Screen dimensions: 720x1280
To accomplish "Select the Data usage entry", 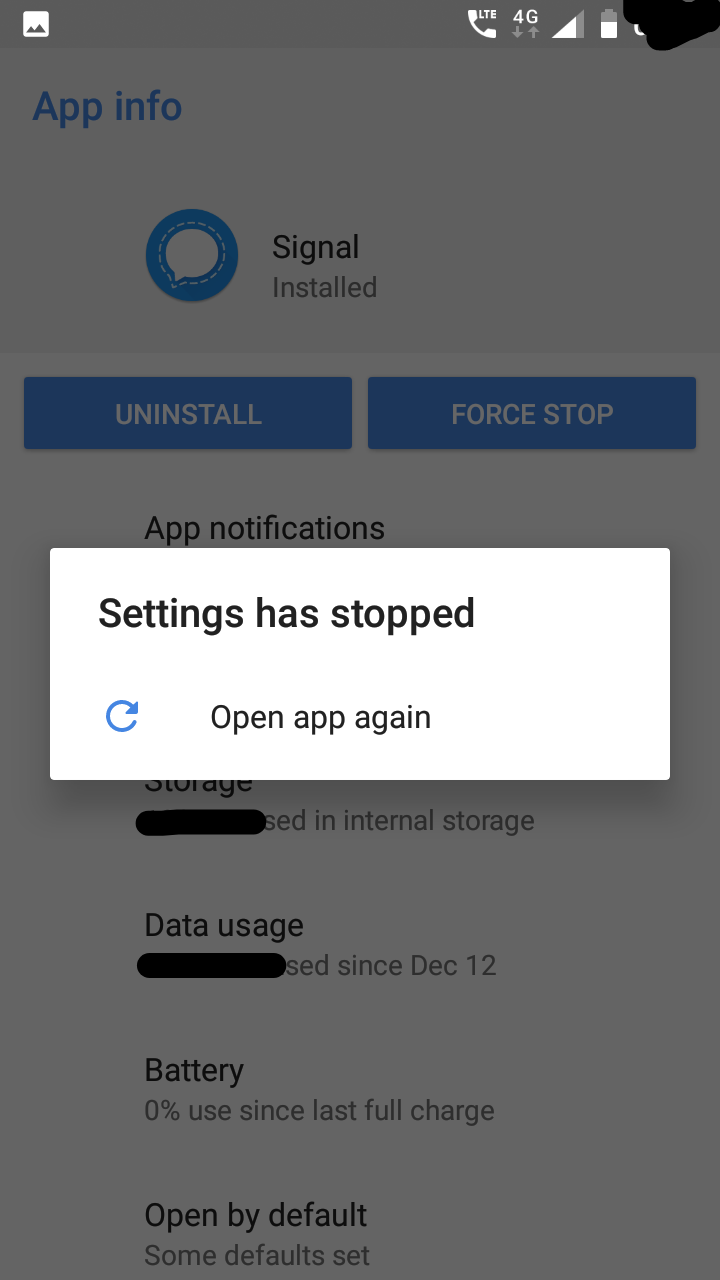I will coord(223,925).
